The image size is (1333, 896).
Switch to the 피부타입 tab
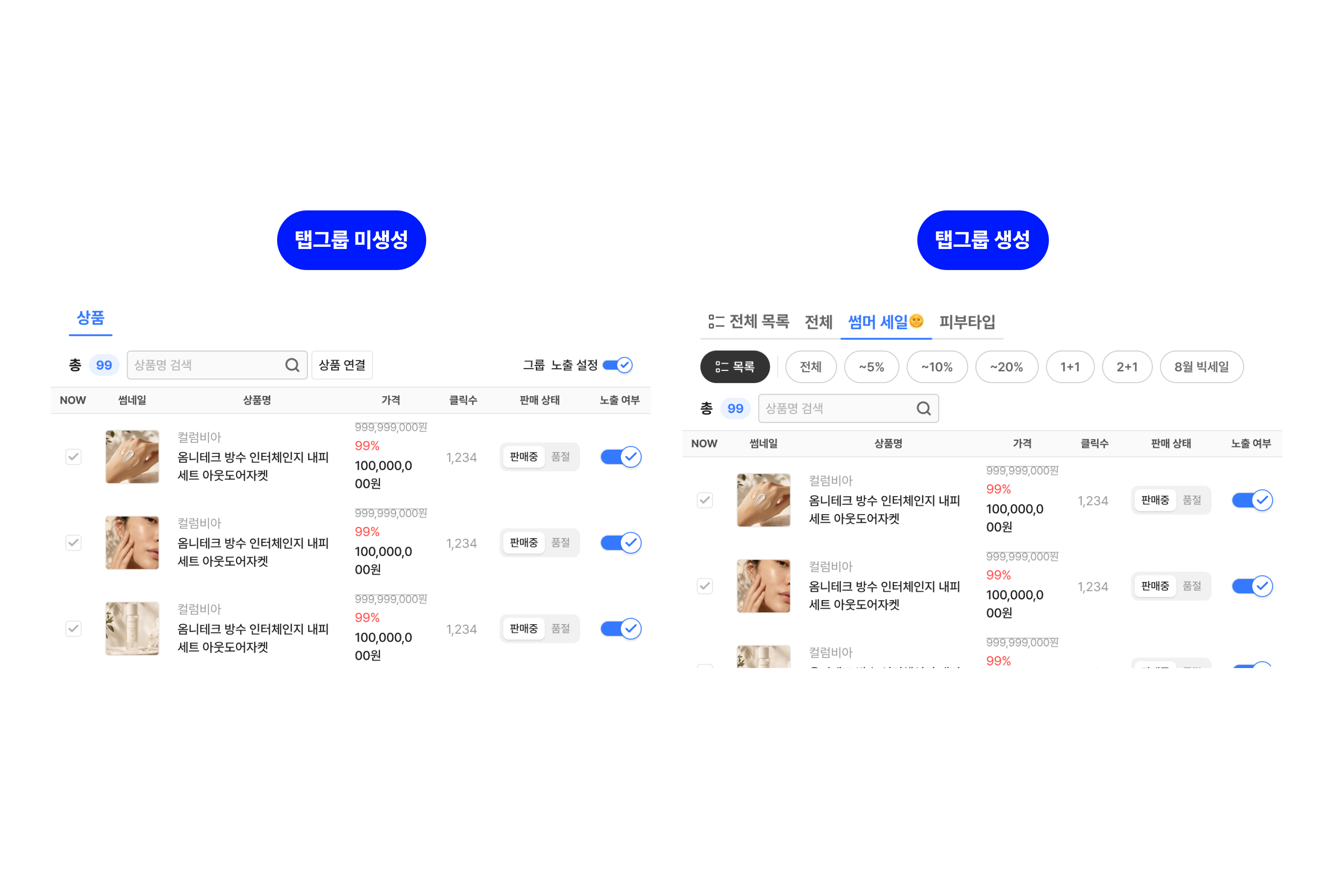pos(967,322)
